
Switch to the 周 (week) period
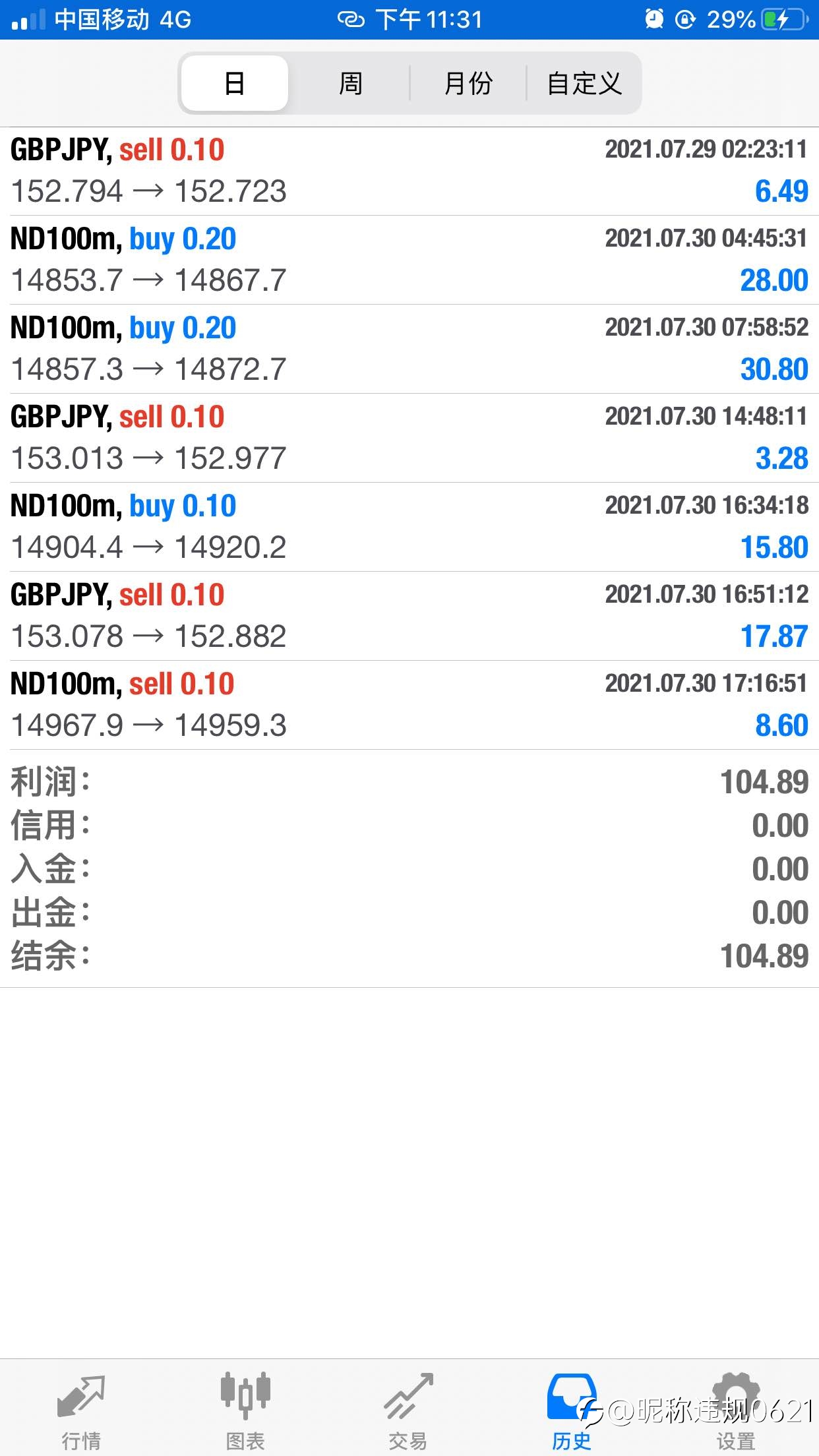pyautogui.click(x=350, y=83)
